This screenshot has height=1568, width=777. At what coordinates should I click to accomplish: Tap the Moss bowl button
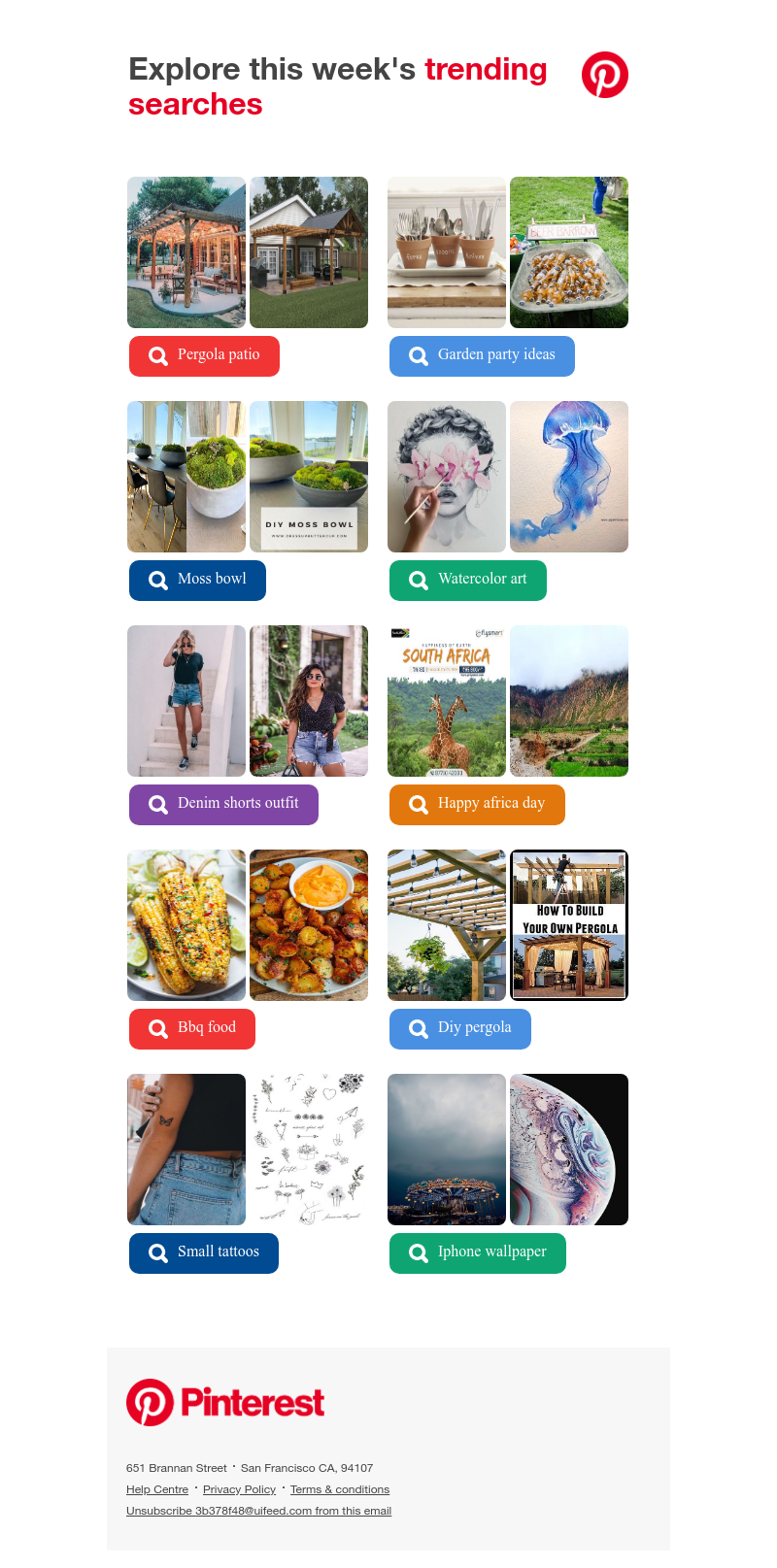(x=197, y=581)
